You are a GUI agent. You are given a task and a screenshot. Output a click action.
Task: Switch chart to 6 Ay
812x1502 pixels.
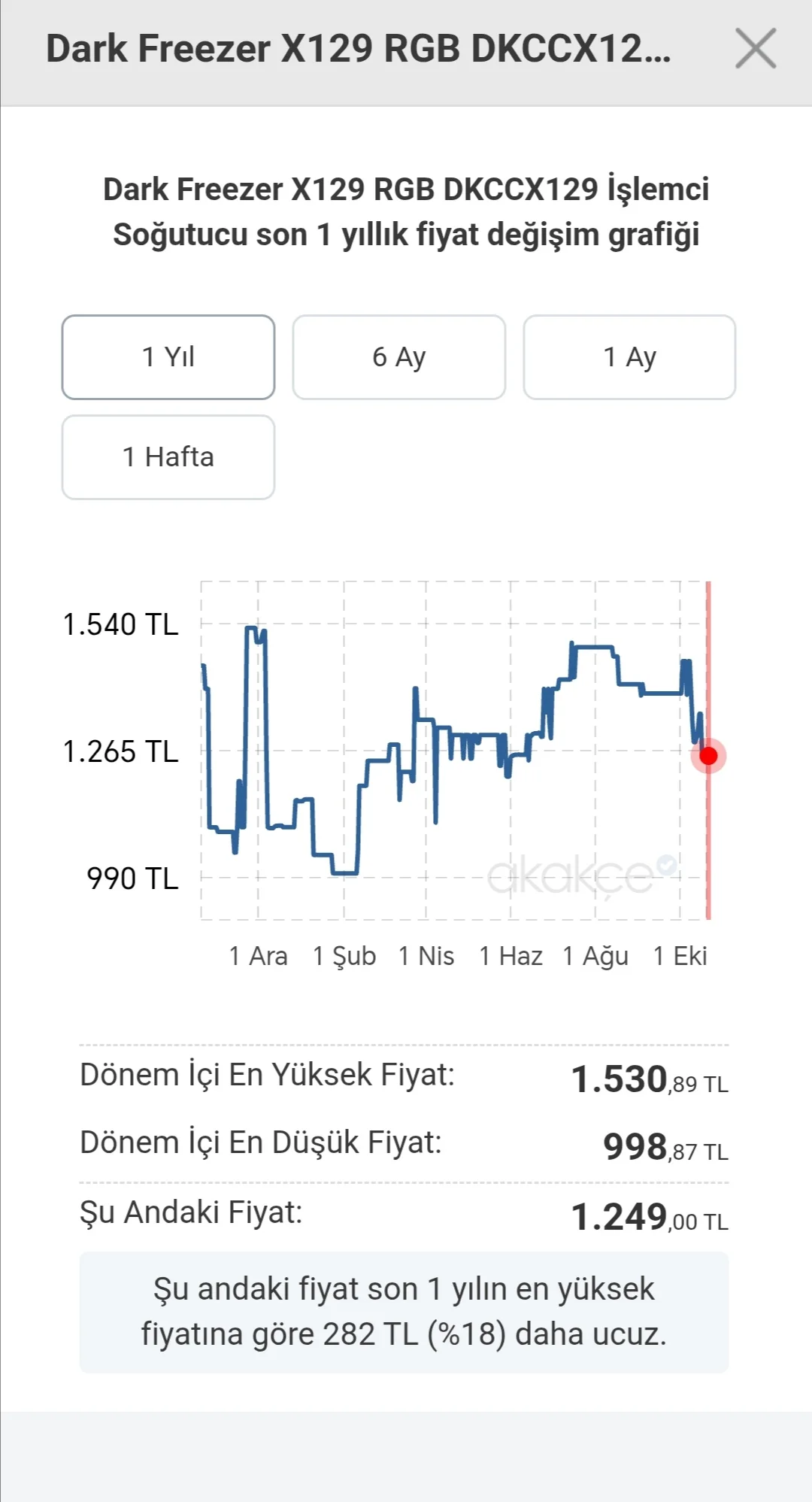[398, 357]
